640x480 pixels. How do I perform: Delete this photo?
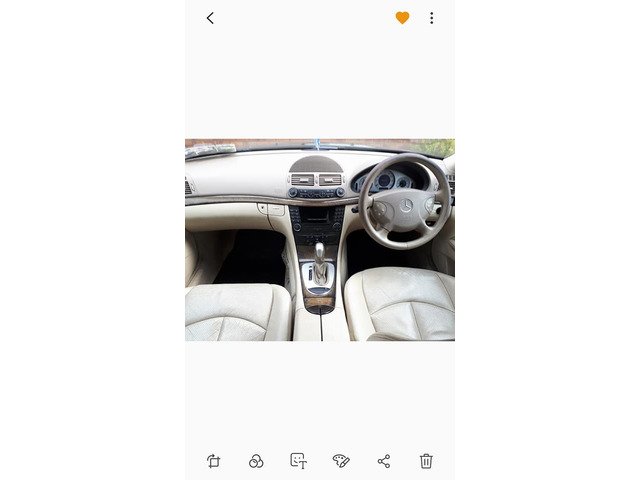coord(426,461)
